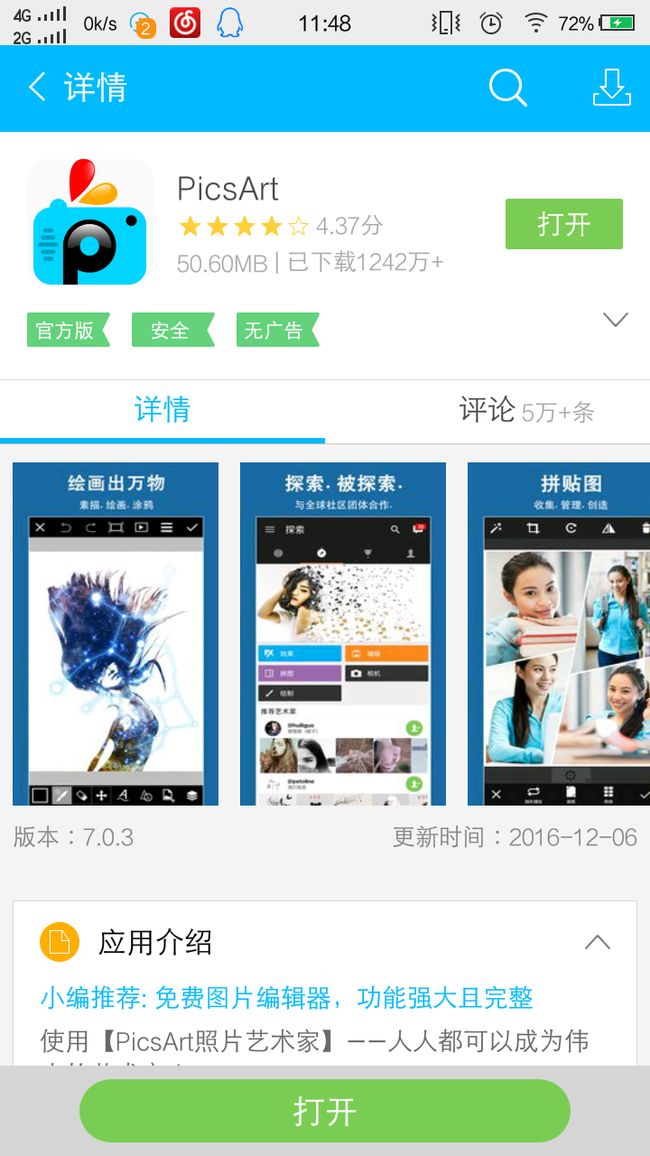The width and height of the screenshot is (650, 1156).
Task: Open search from the top bar
Action: (x=508, y=88)
